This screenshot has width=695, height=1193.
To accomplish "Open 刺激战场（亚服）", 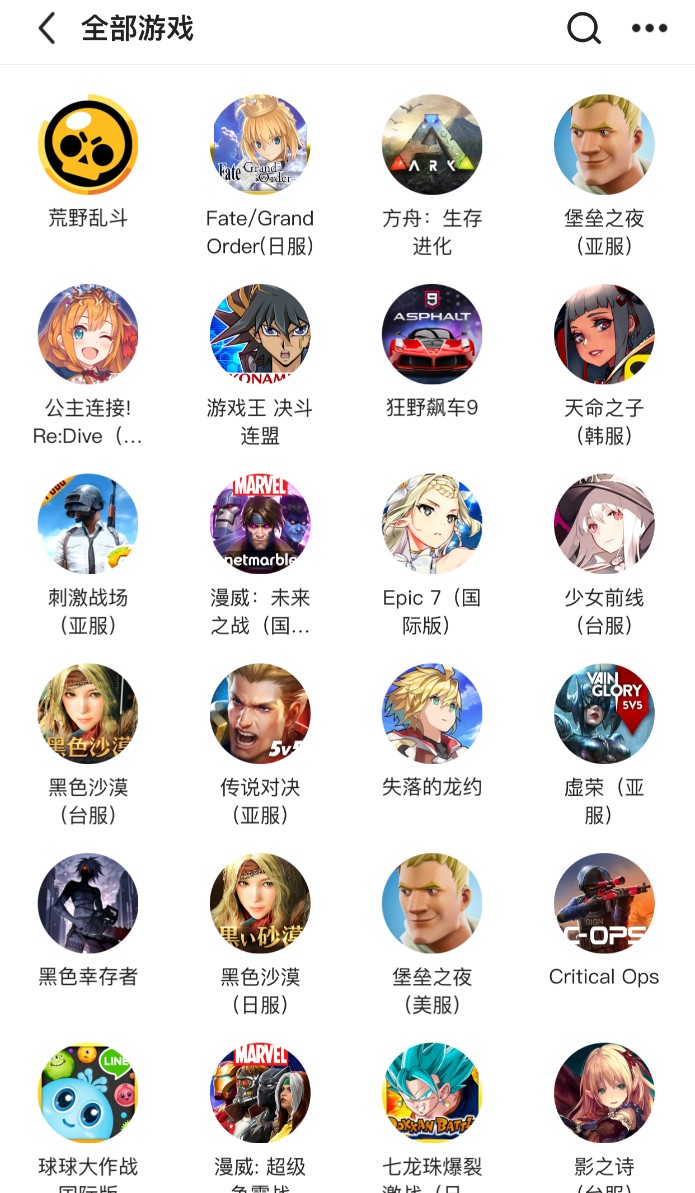I will pos(88,524).
